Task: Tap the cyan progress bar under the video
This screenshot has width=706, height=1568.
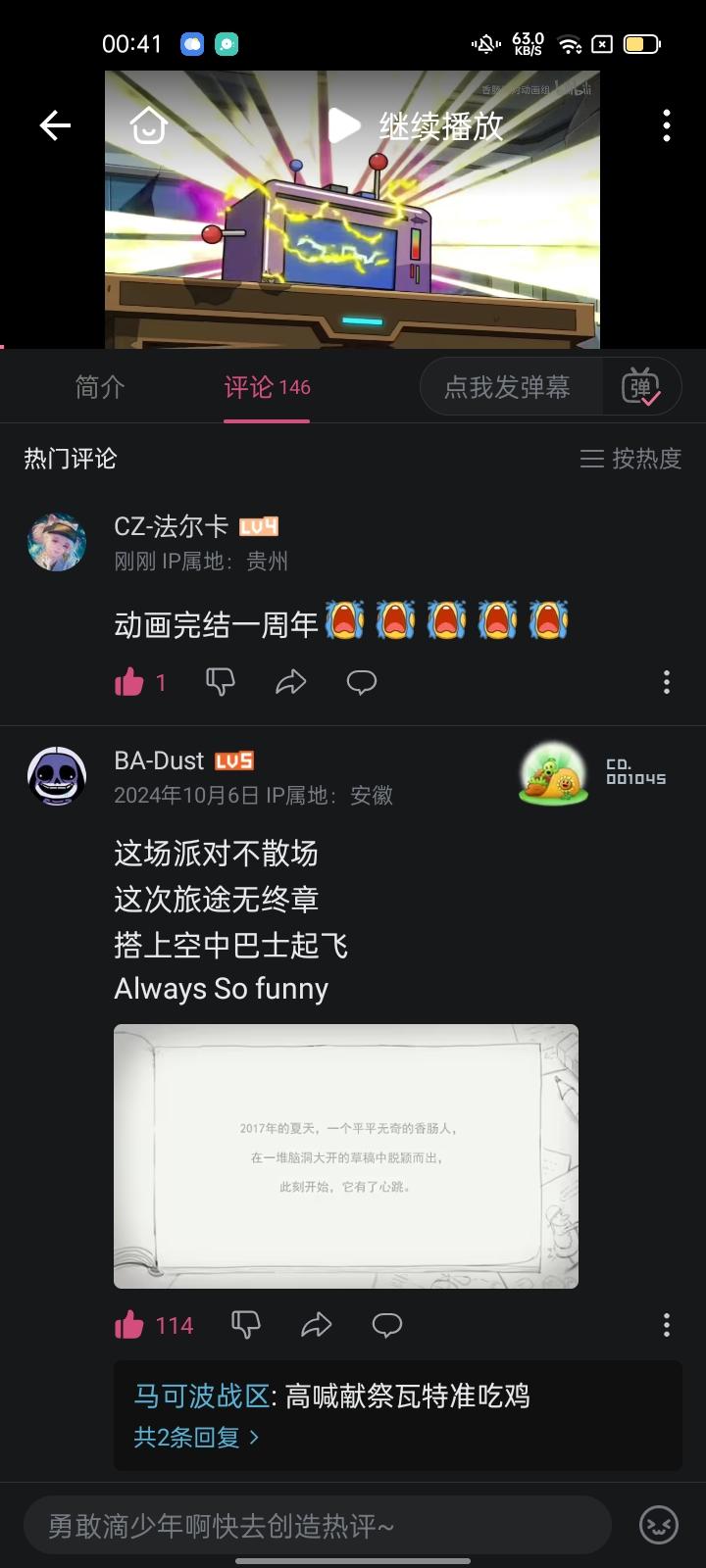Action: pyautogui.click(x=362, y=318)
